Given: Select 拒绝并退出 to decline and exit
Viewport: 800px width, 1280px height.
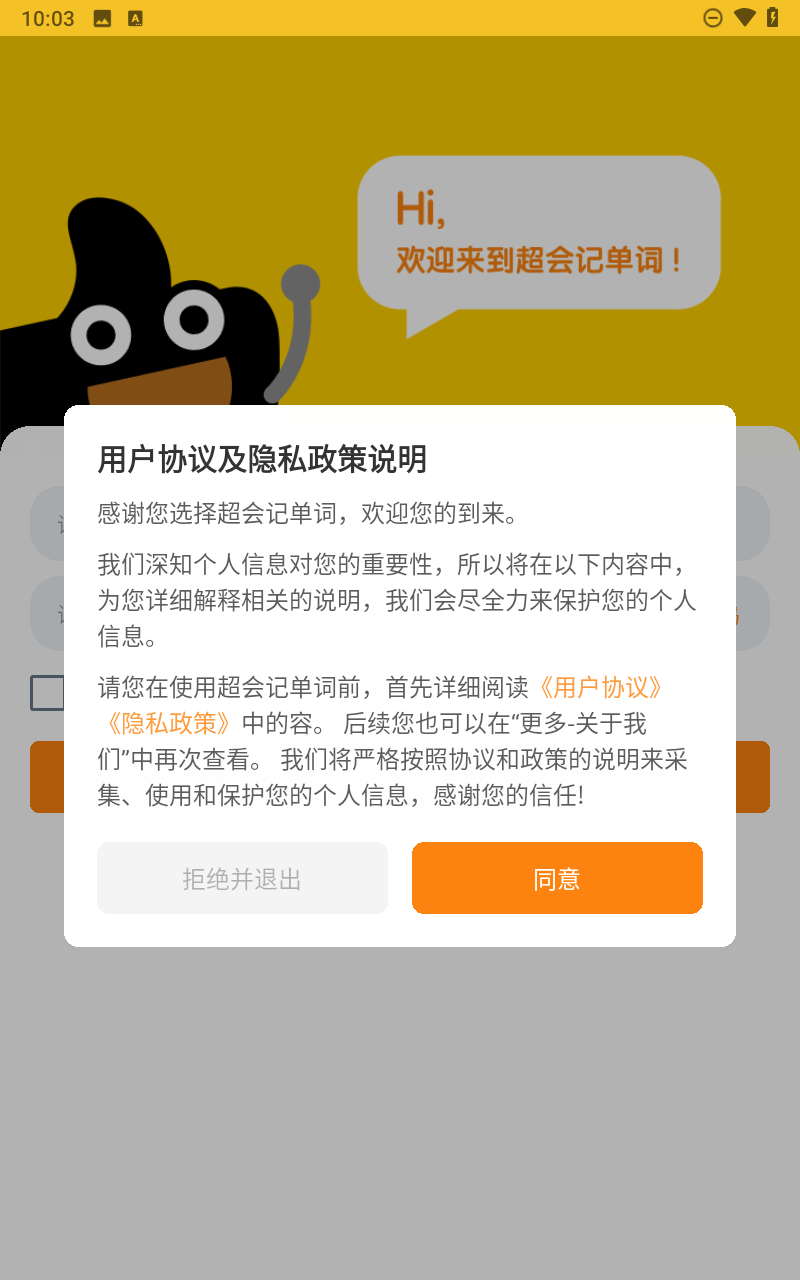Looking at the screenshot, I should point(242,878).
